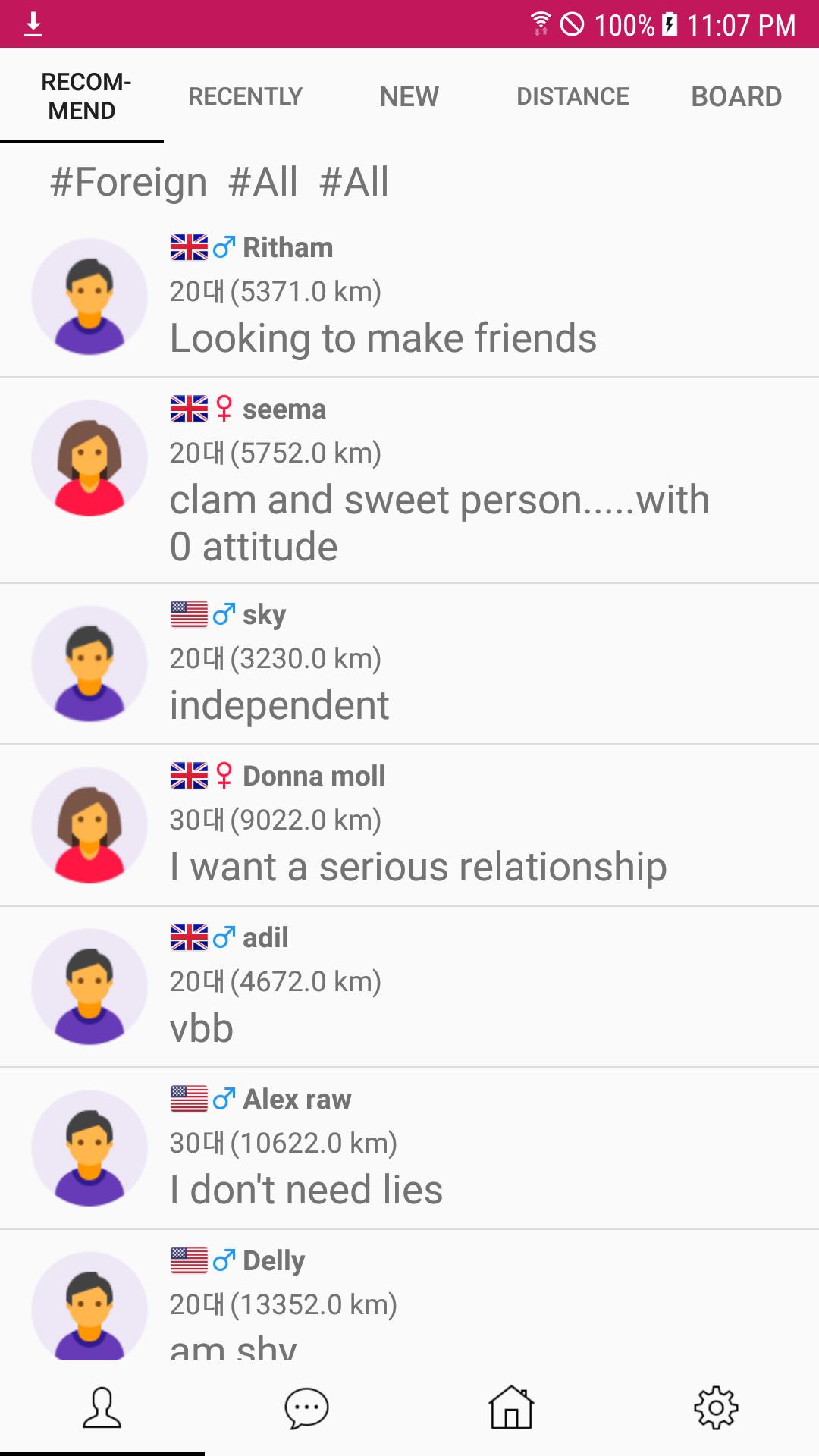Go to the home icon tab
Viewport: 819px width, 1456px height.
point(511,1408)
